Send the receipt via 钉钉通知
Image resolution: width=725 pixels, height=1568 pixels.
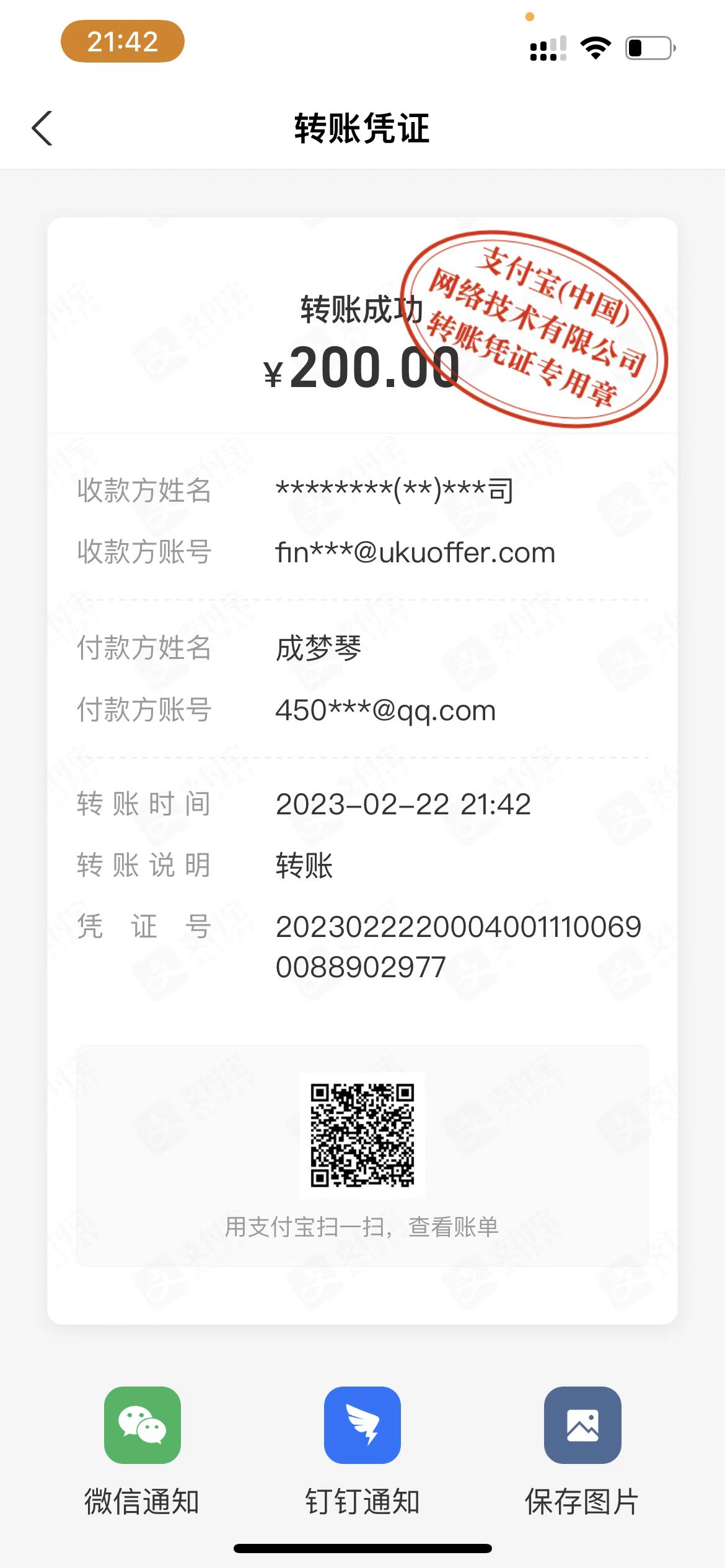click(x=362, y=1426)
